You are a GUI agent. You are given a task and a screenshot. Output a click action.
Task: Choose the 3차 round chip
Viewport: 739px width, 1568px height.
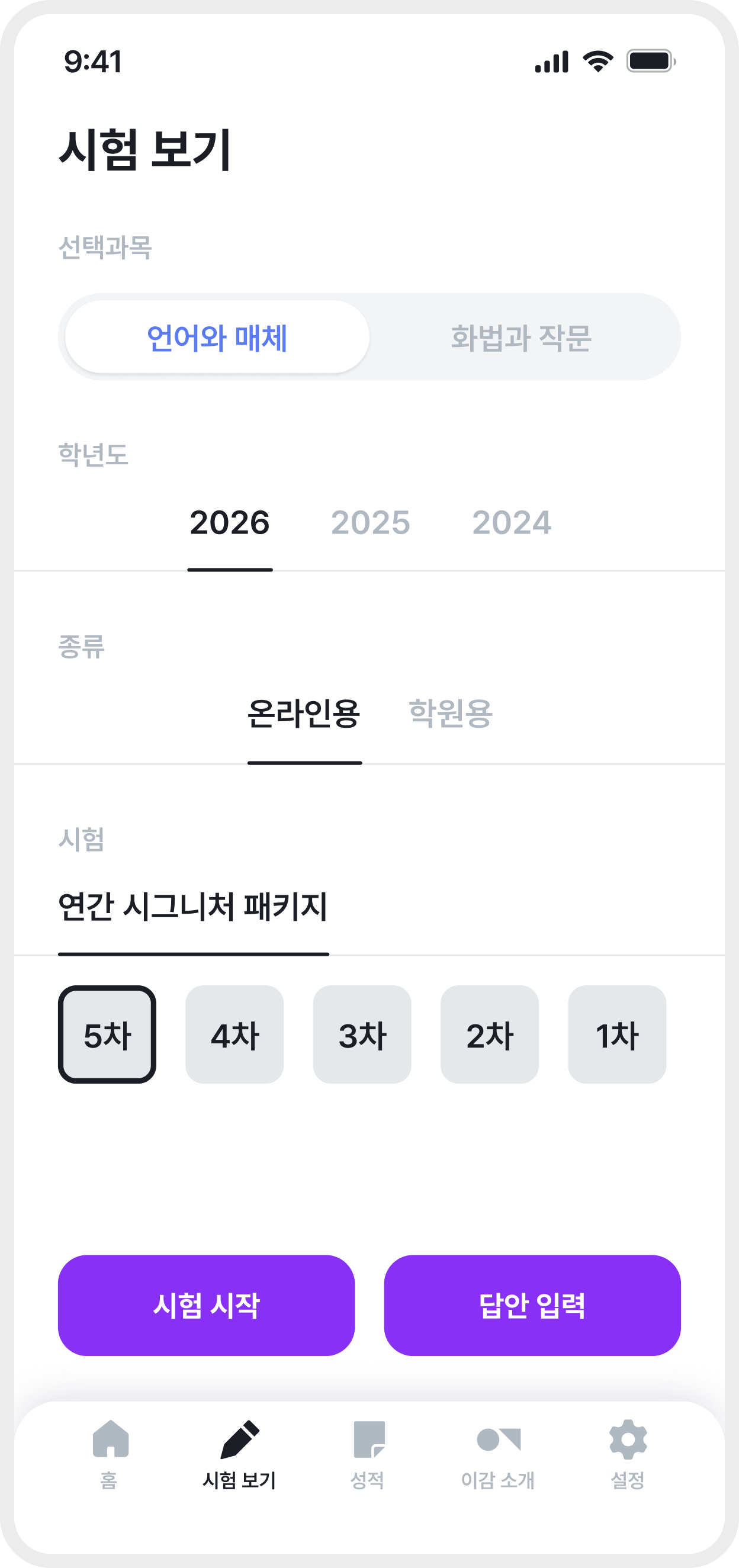tap(362, 1034)
